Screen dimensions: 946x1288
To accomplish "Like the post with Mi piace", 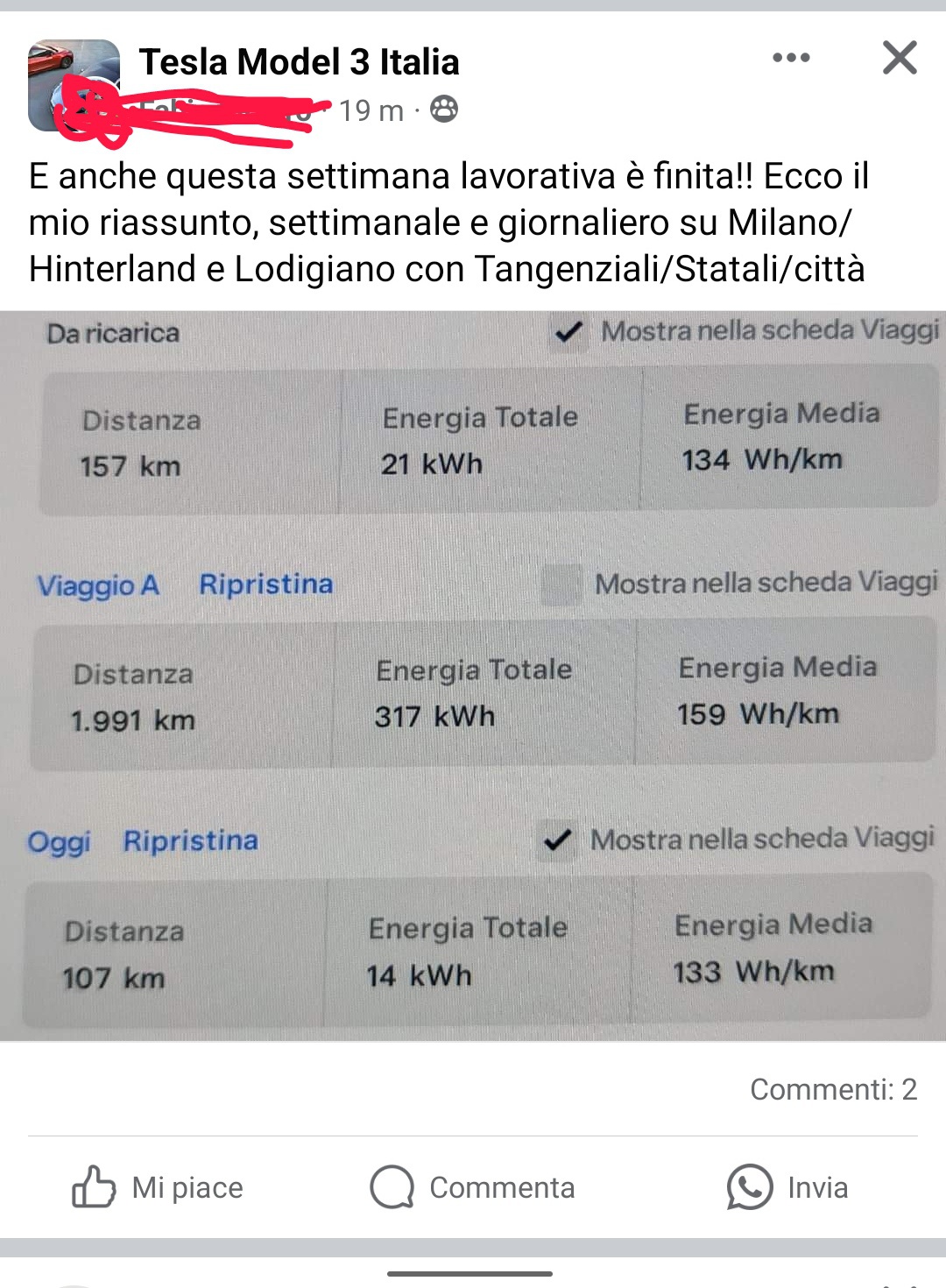I will click(x=158, y=1187).
